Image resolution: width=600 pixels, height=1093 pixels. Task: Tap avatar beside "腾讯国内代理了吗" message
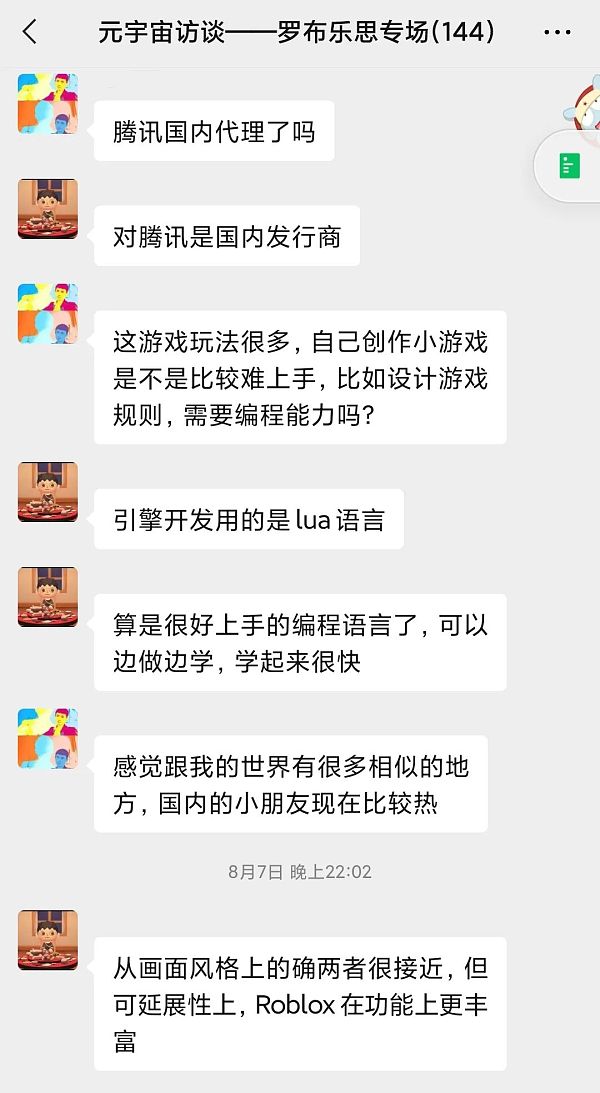pyautogui.click(x=47, y=104)
